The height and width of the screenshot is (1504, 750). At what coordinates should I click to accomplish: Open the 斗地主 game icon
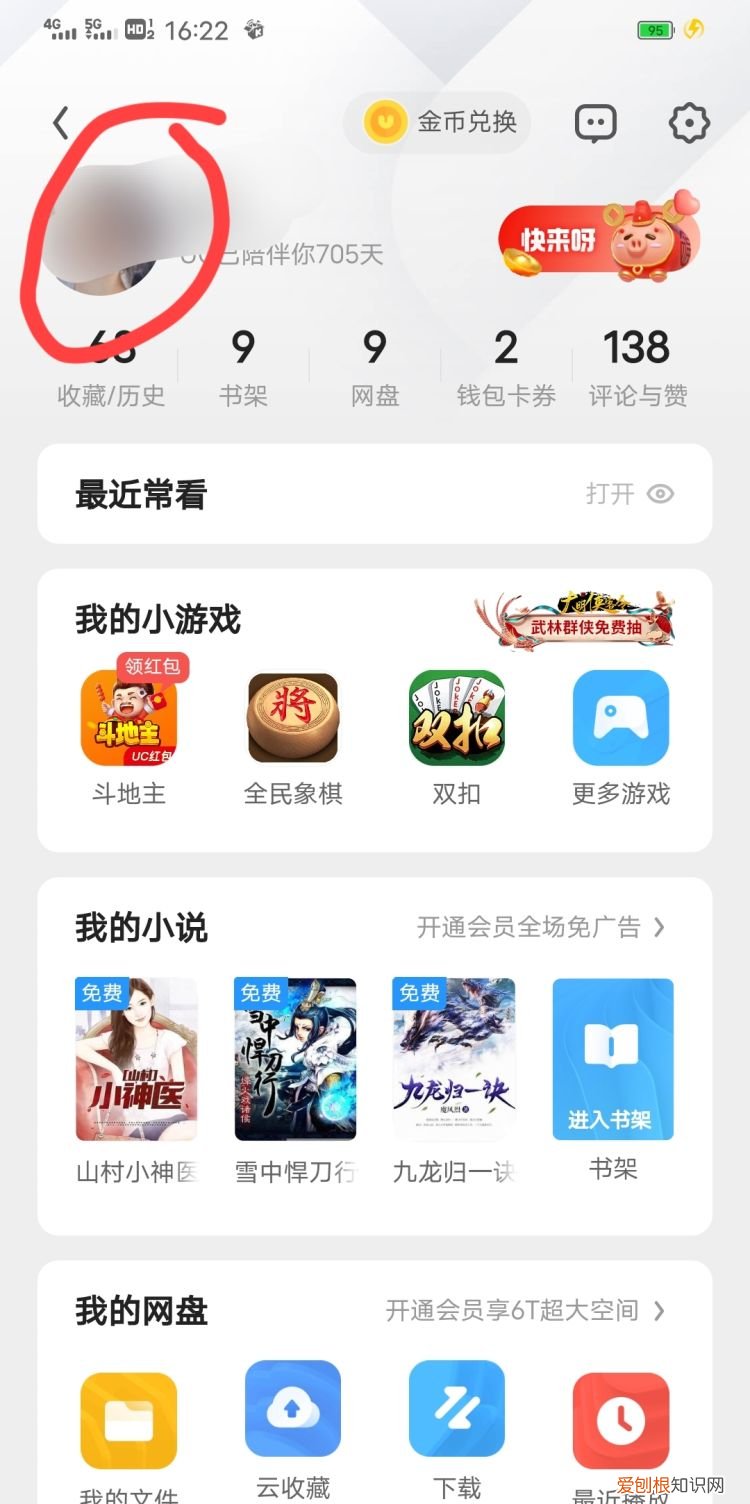[128, 718]
